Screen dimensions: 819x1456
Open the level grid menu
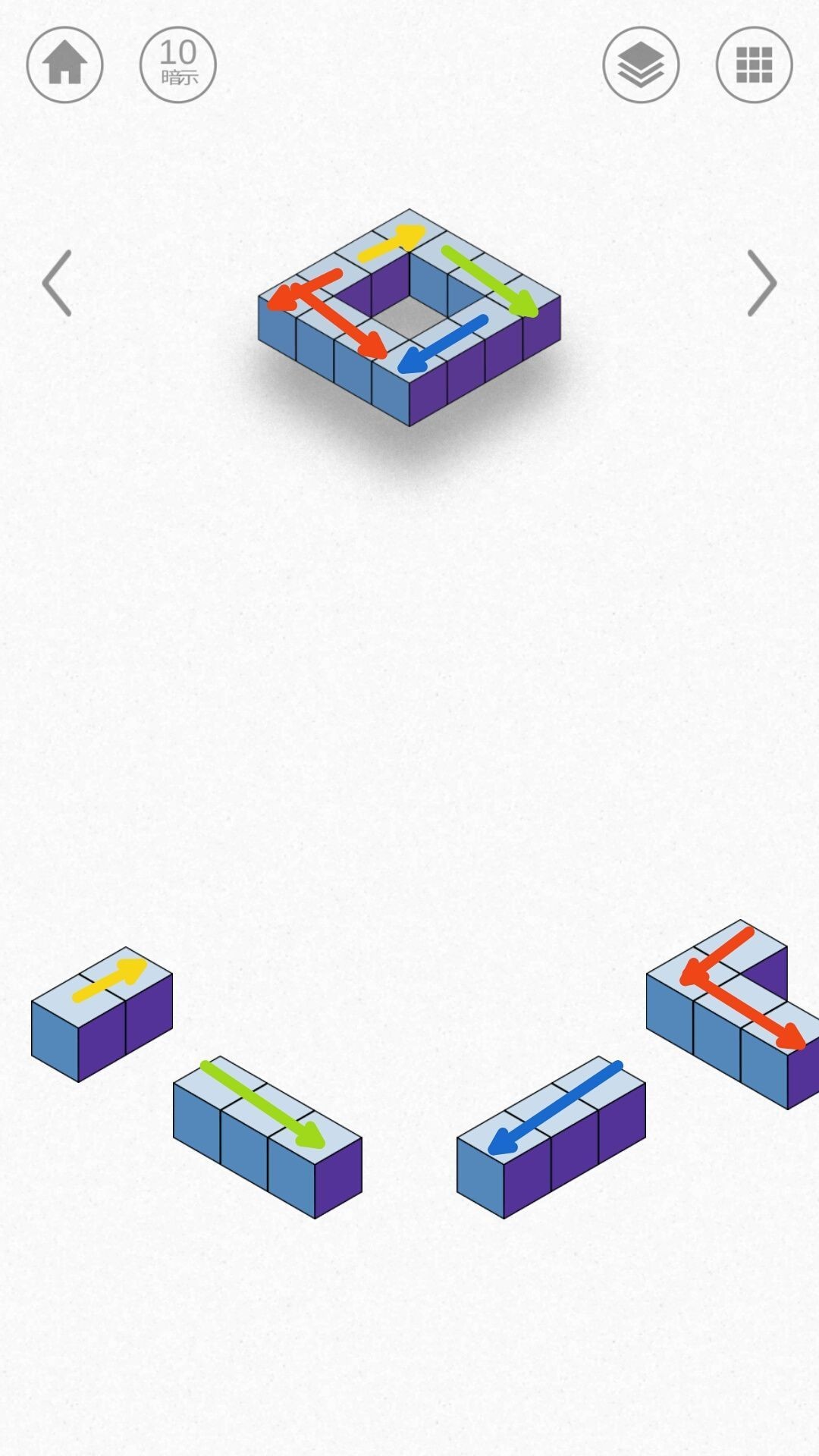click(754, 64)
